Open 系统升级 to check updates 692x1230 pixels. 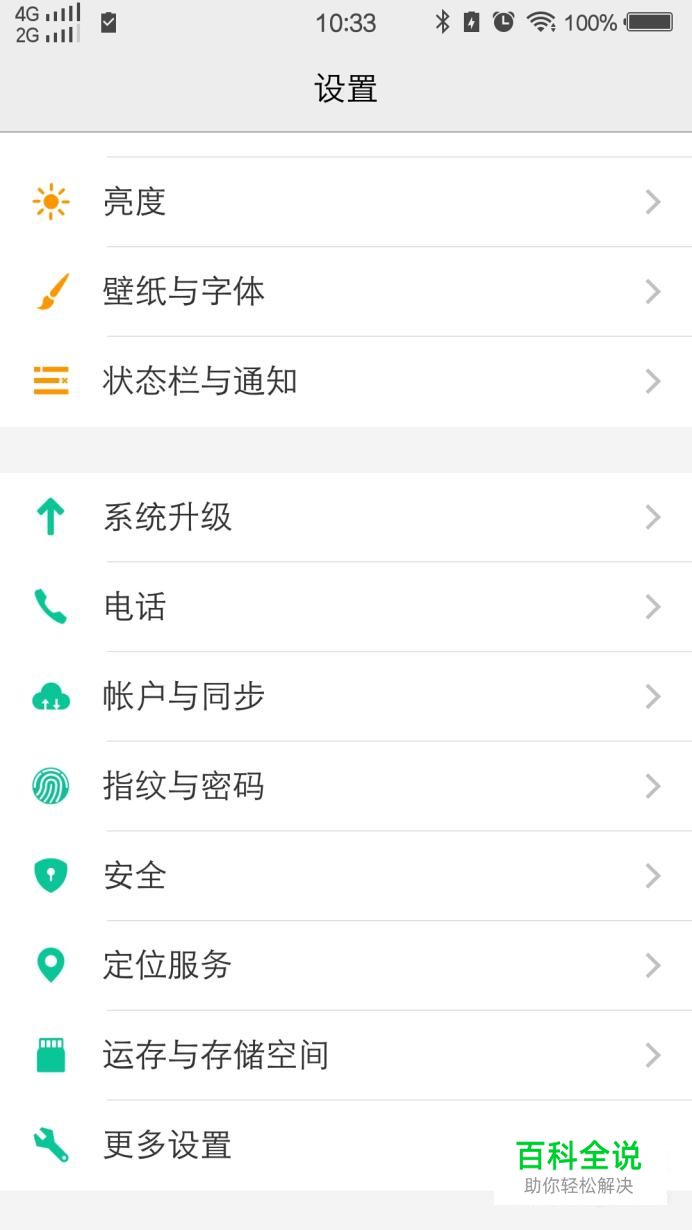tap(346, 517)
